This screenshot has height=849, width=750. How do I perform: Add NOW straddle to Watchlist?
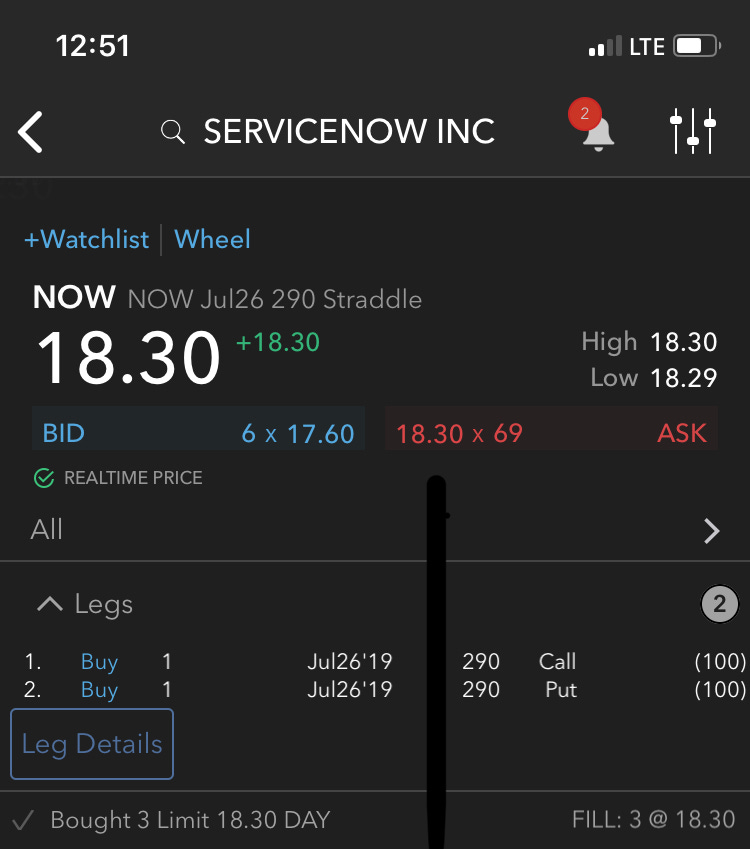tap(87, 240)
